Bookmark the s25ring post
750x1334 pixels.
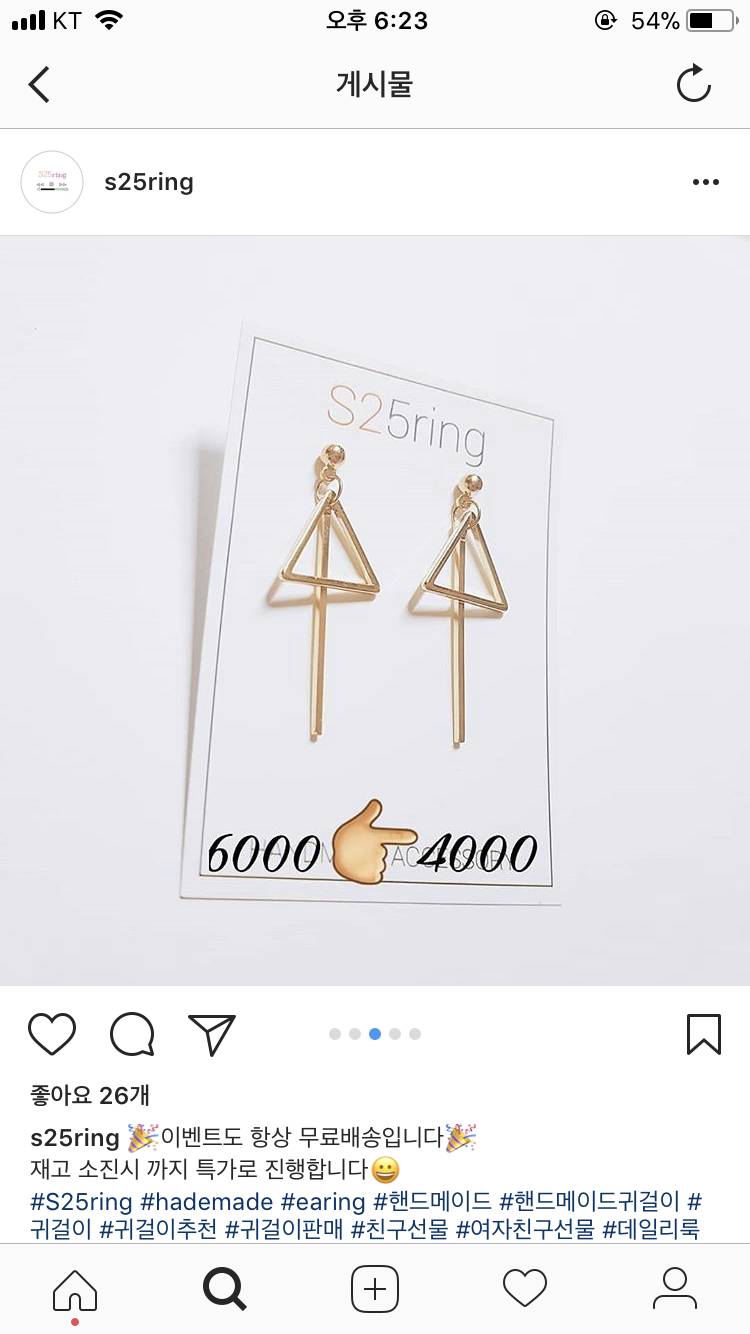(704, 1034)
